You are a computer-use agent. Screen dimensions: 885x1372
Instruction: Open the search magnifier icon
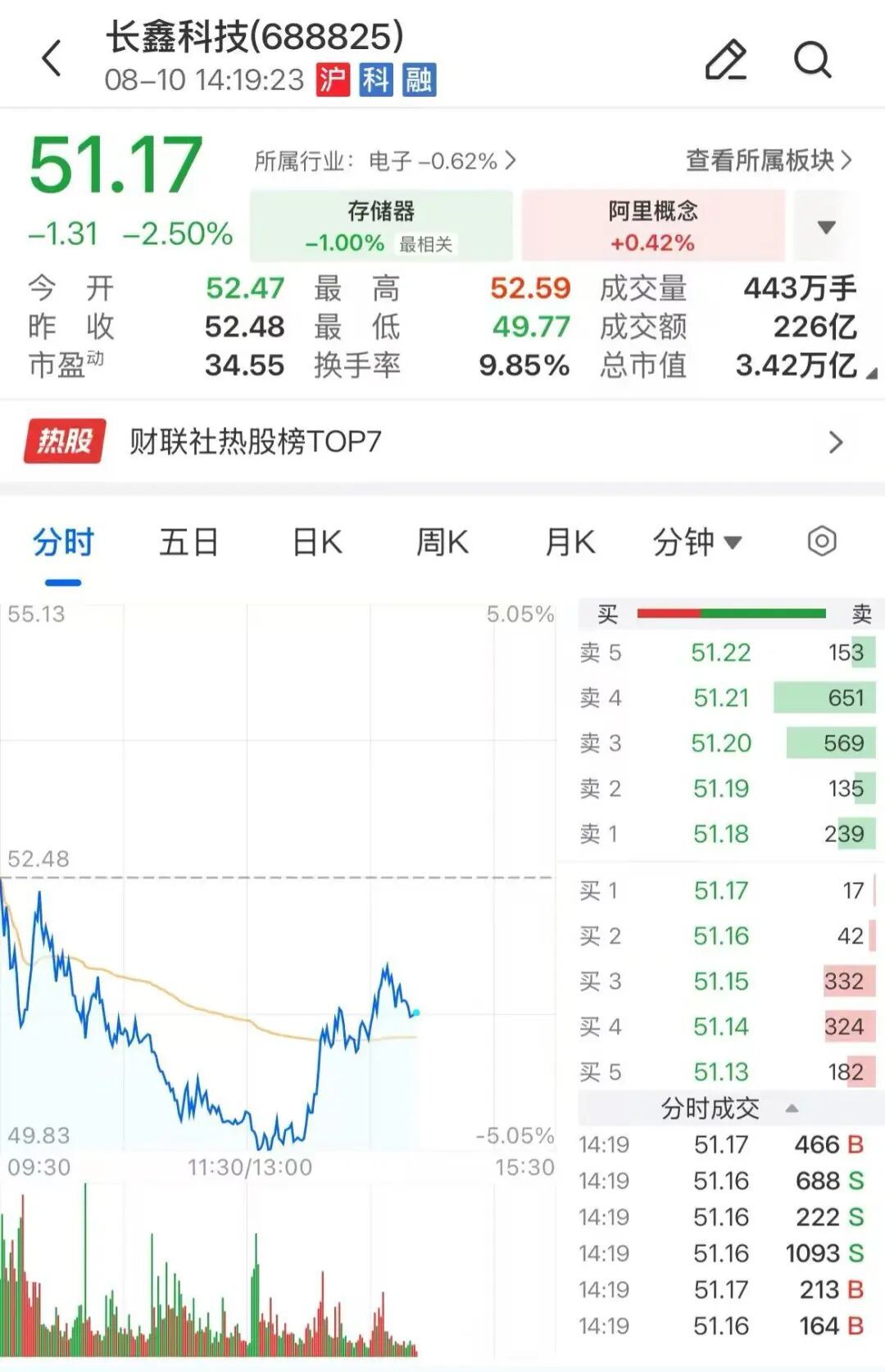coord(813,59)
